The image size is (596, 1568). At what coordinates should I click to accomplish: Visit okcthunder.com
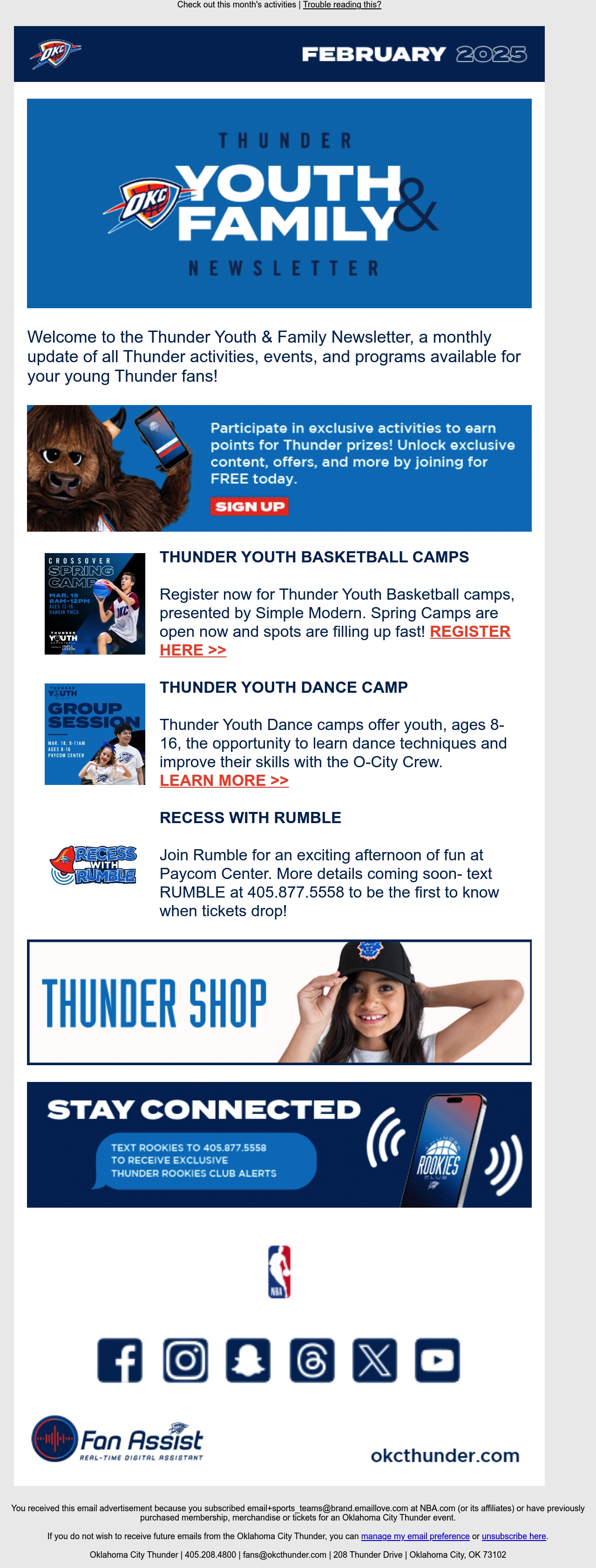click(445, 1455)
